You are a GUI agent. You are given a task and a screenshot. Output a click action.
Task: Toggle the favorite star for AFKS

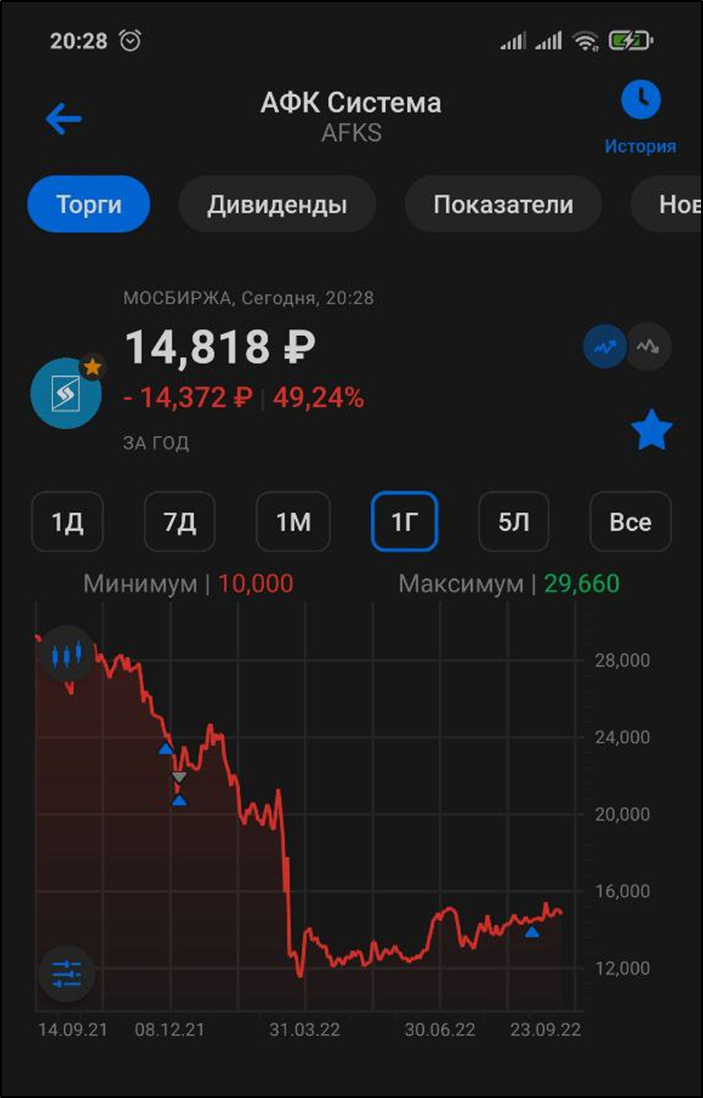click(x=651, y=432)
